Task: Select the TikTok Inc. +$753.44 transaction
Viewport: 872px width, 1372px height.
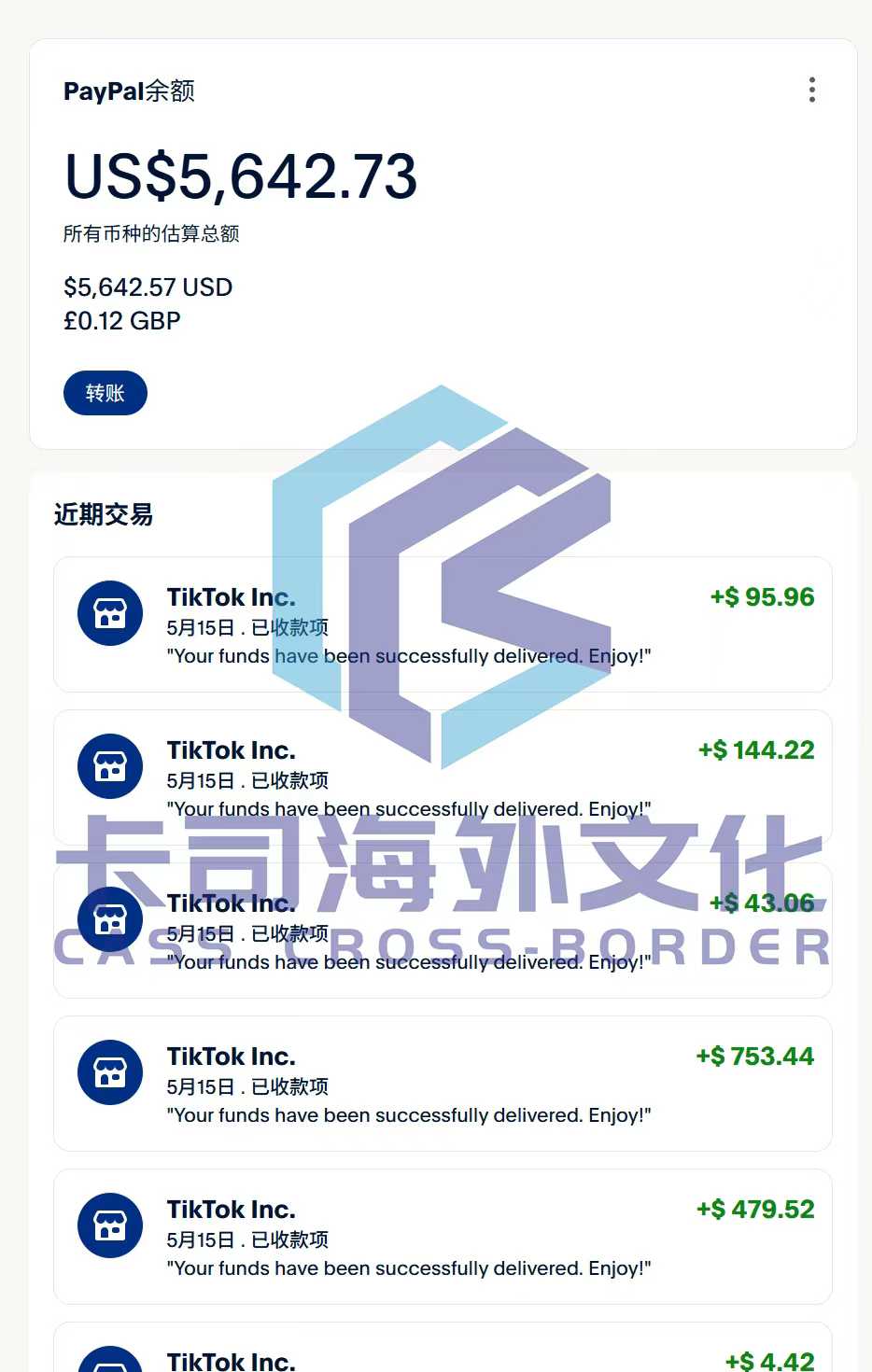Action: pyautogui.click(x=443, y=1084)
